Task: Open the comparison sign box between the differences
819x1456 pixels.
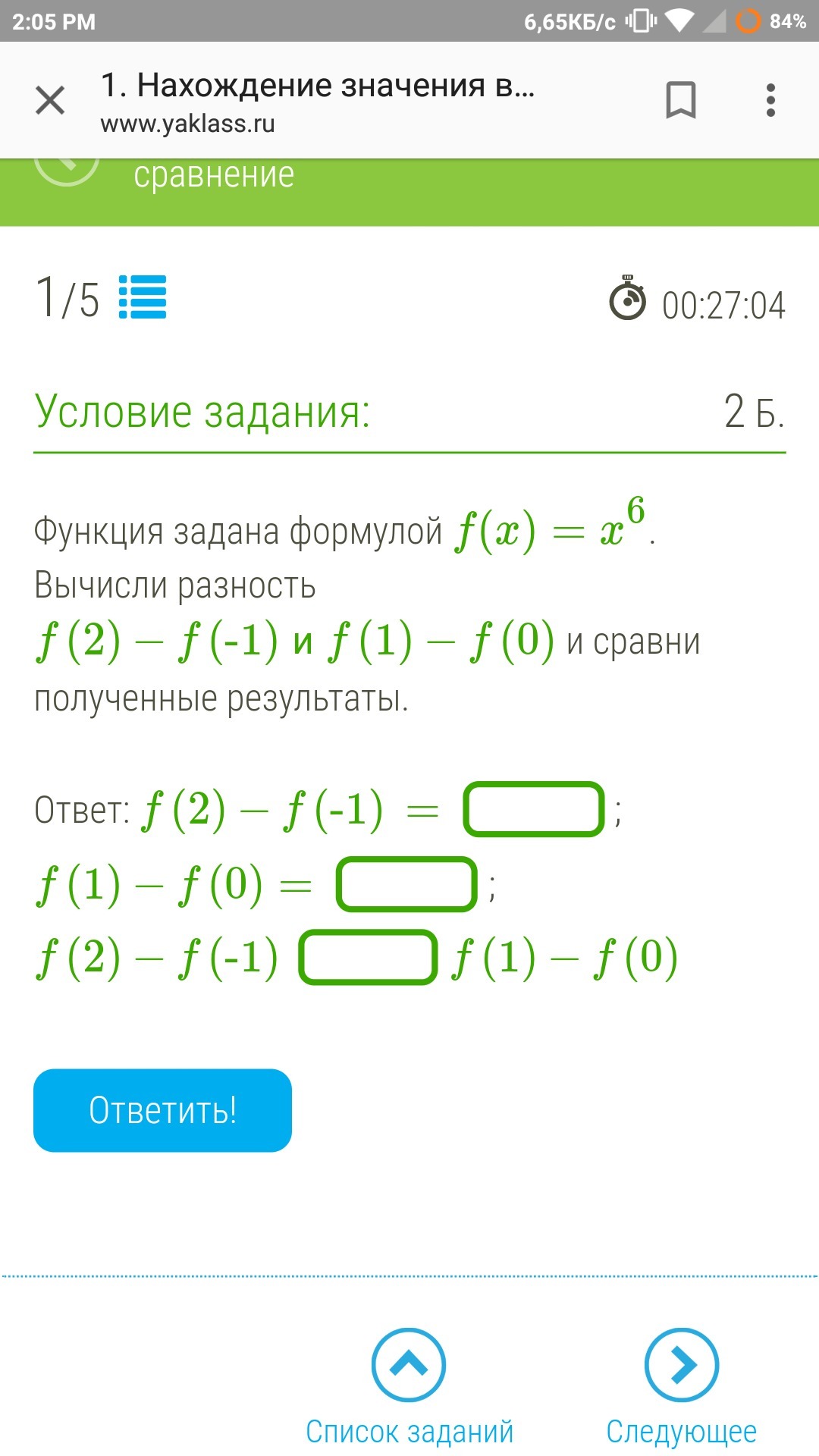Action: tap(368, 957)
